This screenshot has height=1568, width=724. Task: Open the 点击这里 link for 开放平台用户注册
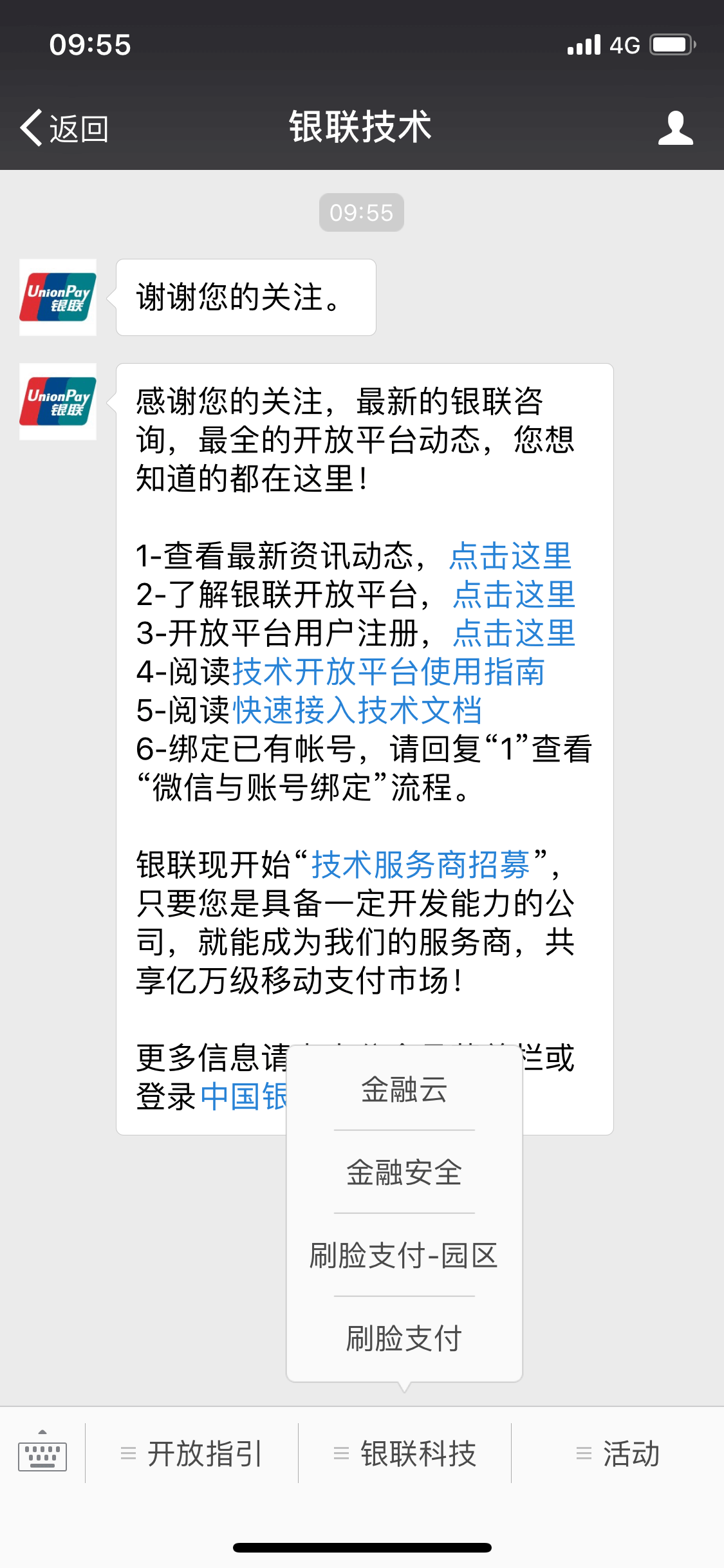pyautogui.click(x=514, y=633)
